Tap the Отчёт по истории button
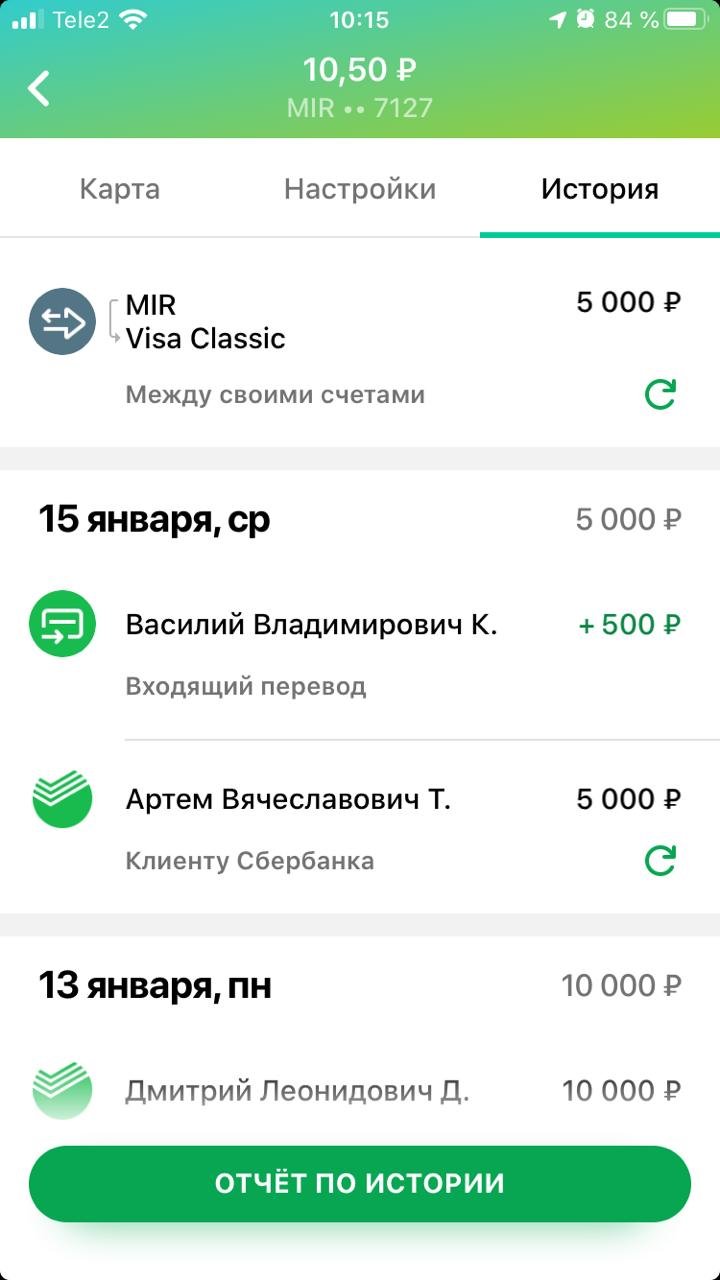720x1280 pixels. pos(360,1184)
